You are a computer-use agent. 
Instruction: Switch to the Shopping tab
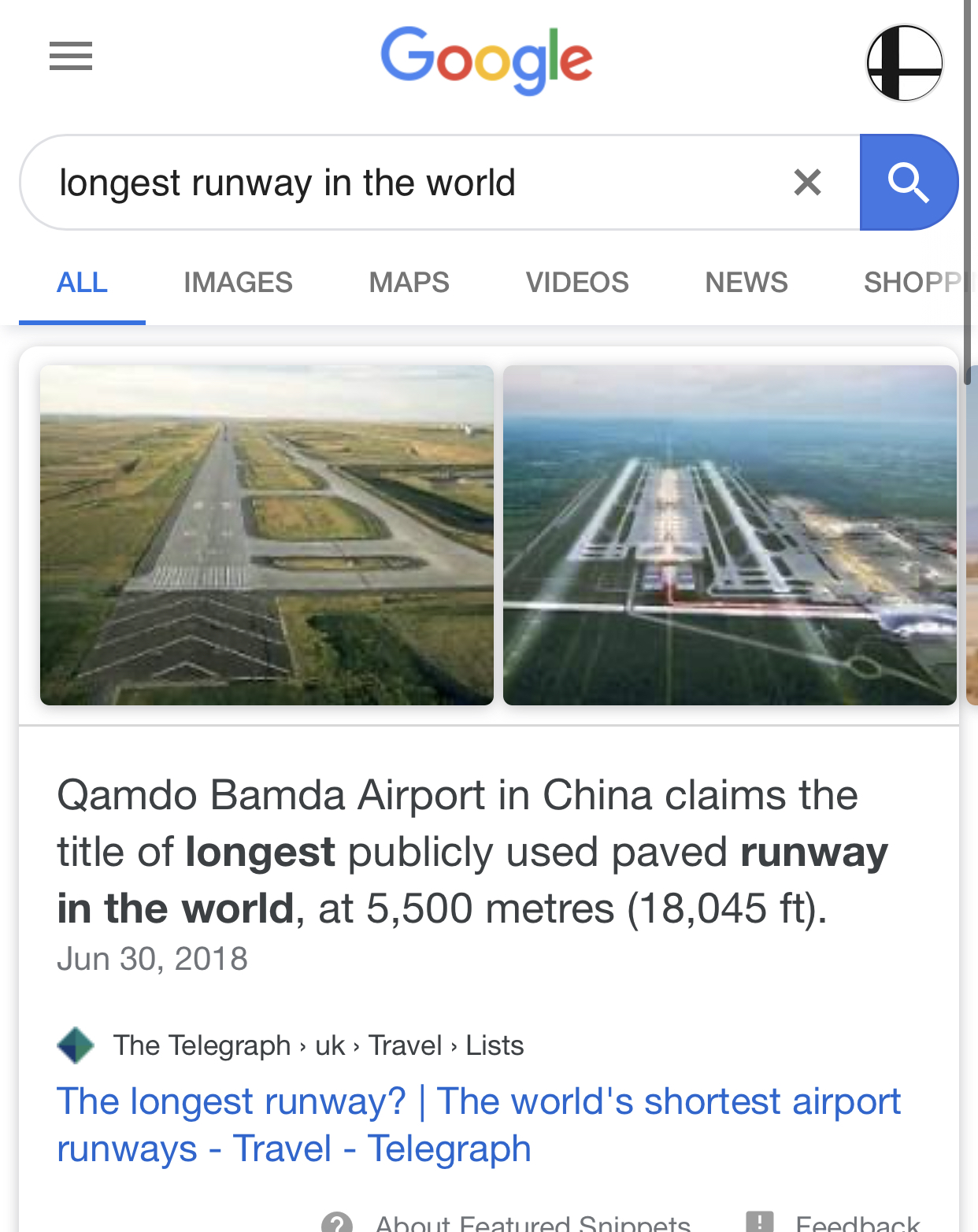pos(913,283)
